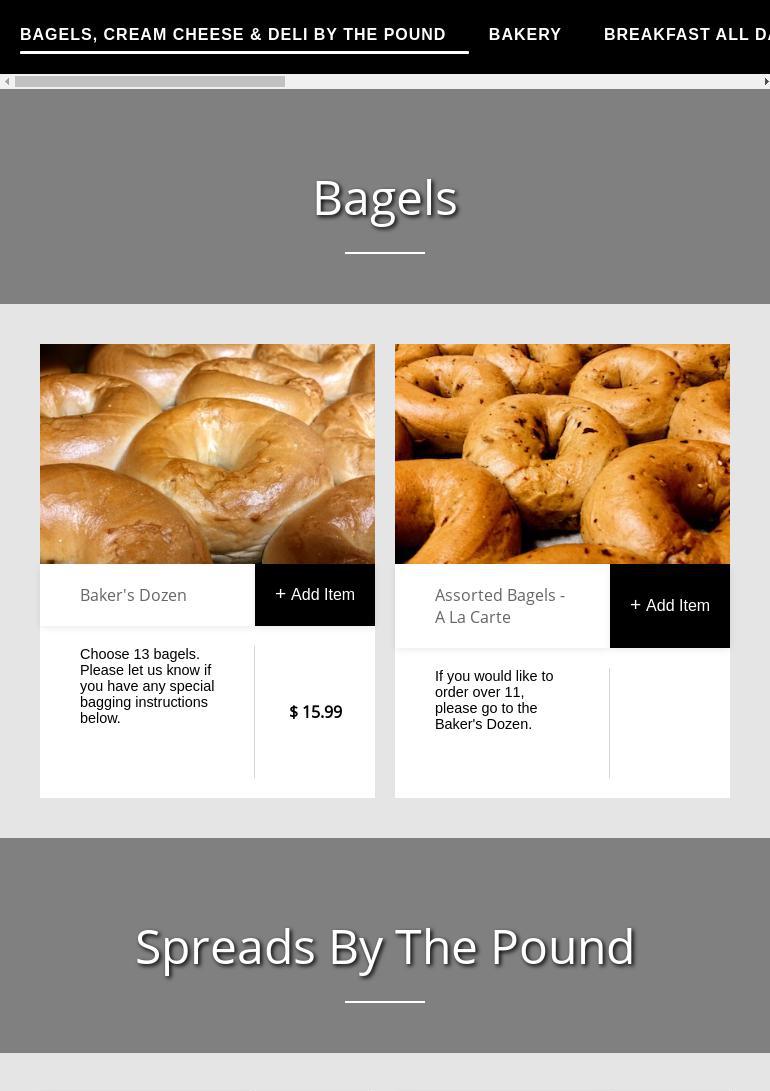Screen dimensions: 770x1091
Task: Add Assorted Bagels A La Carte item
Action: click(670, 605)
